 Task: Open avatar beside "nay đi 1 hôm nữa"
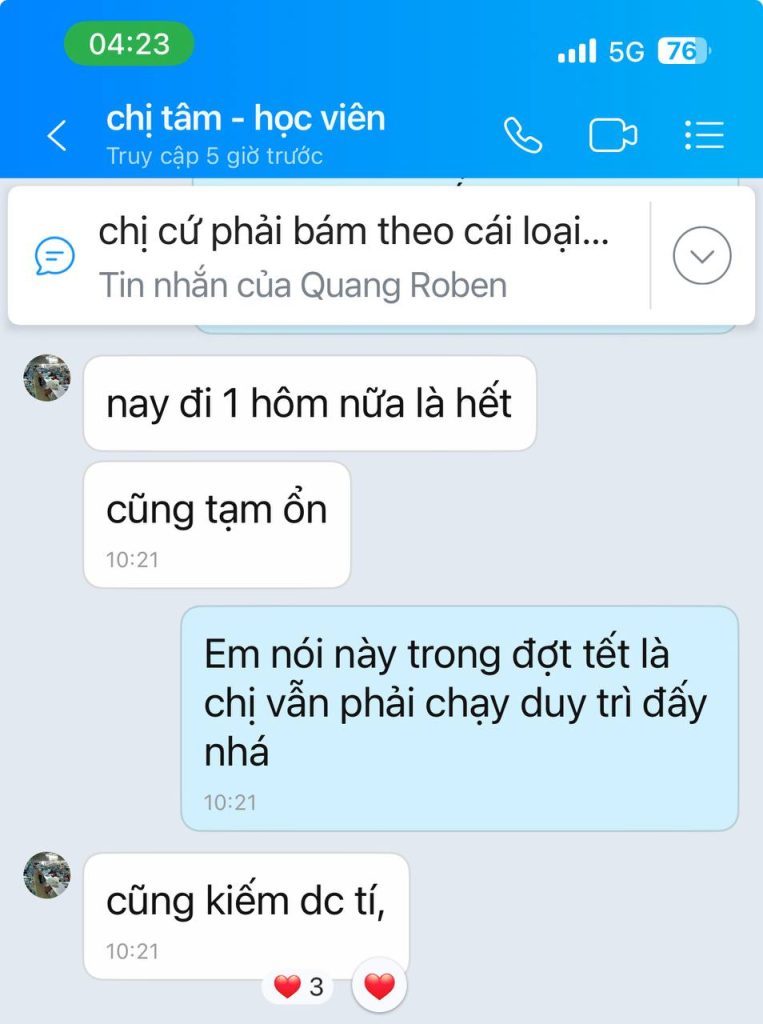point(46,377)
